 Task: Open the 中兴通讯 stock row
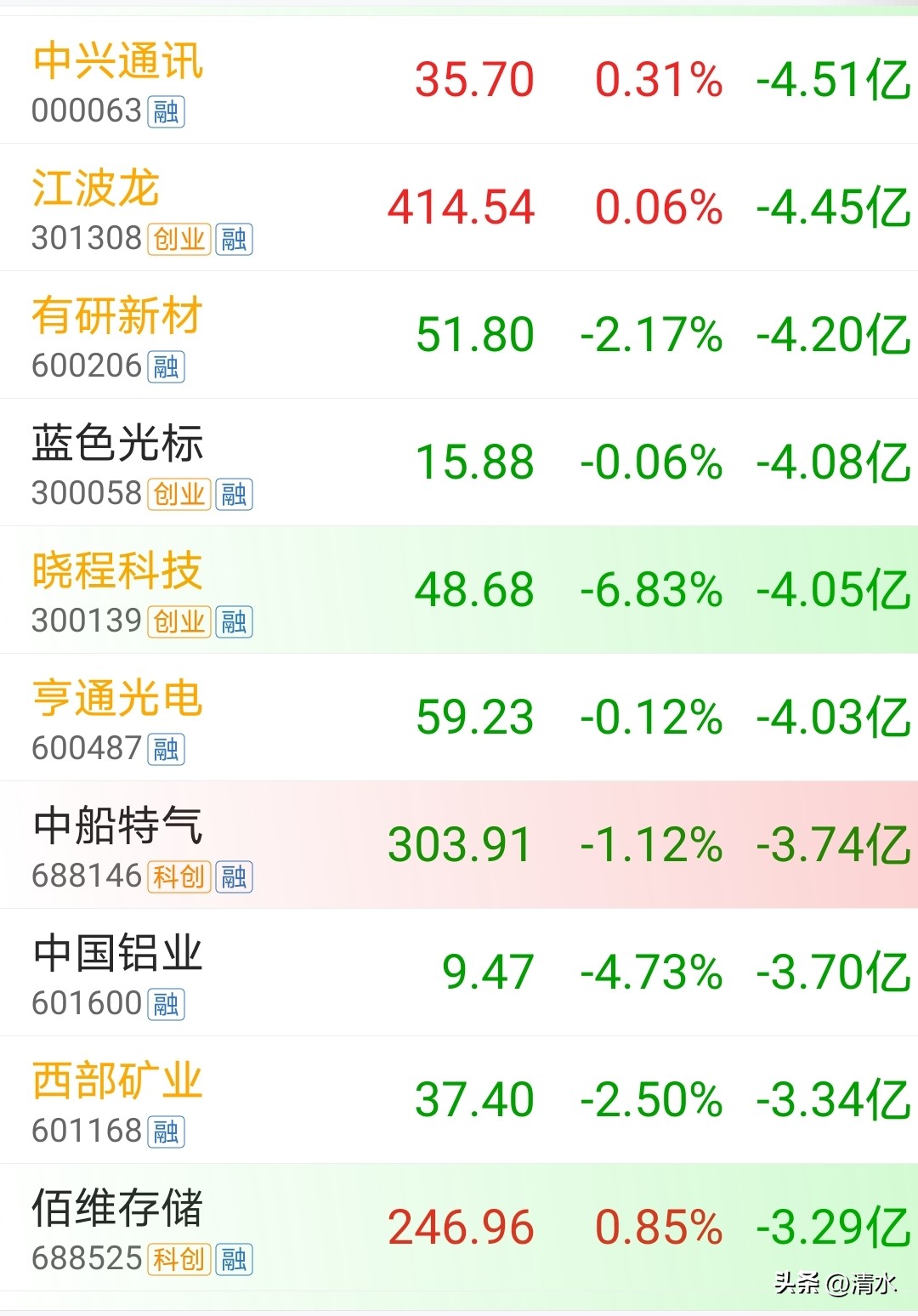click(x=459, y=80)
